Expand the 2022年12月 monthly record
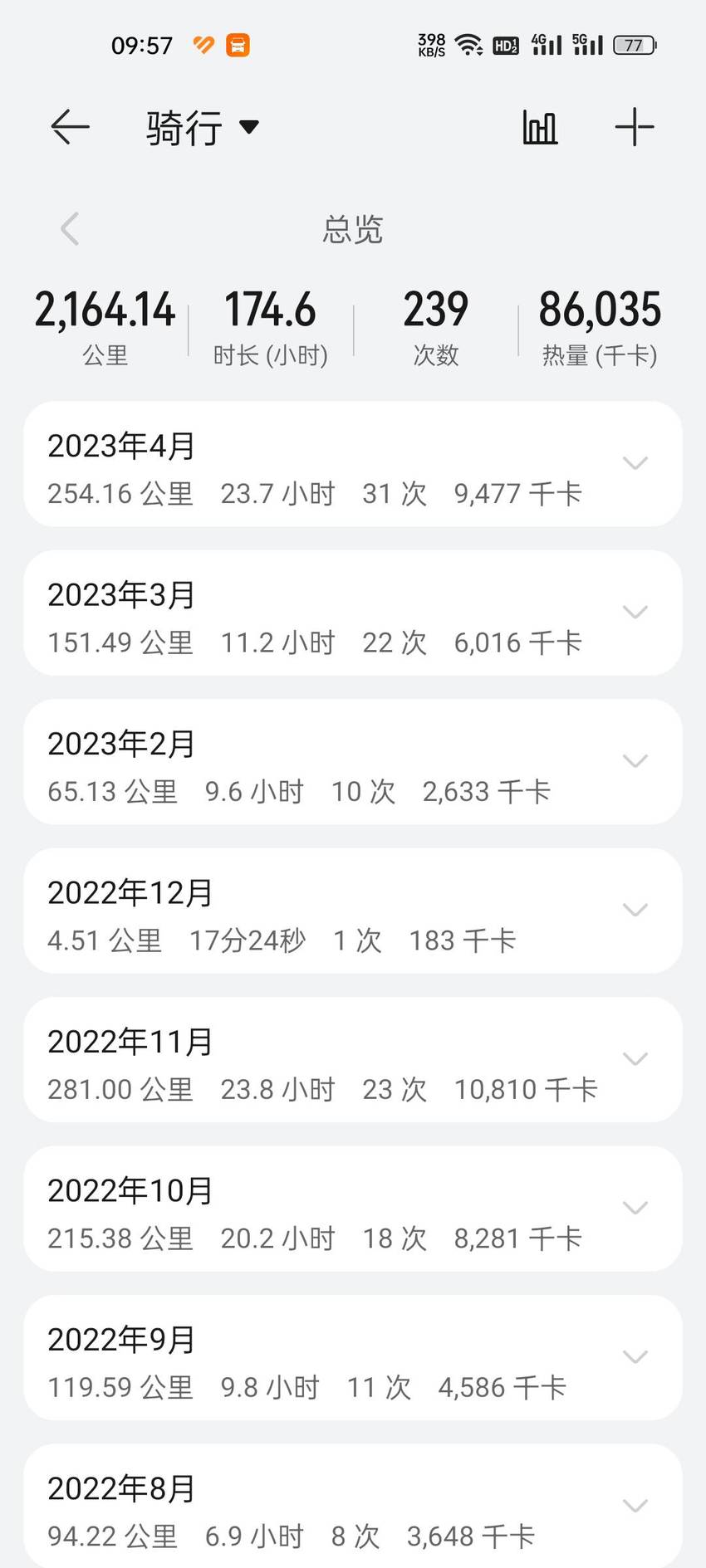Screen dimensions: 706x1568 353,911
